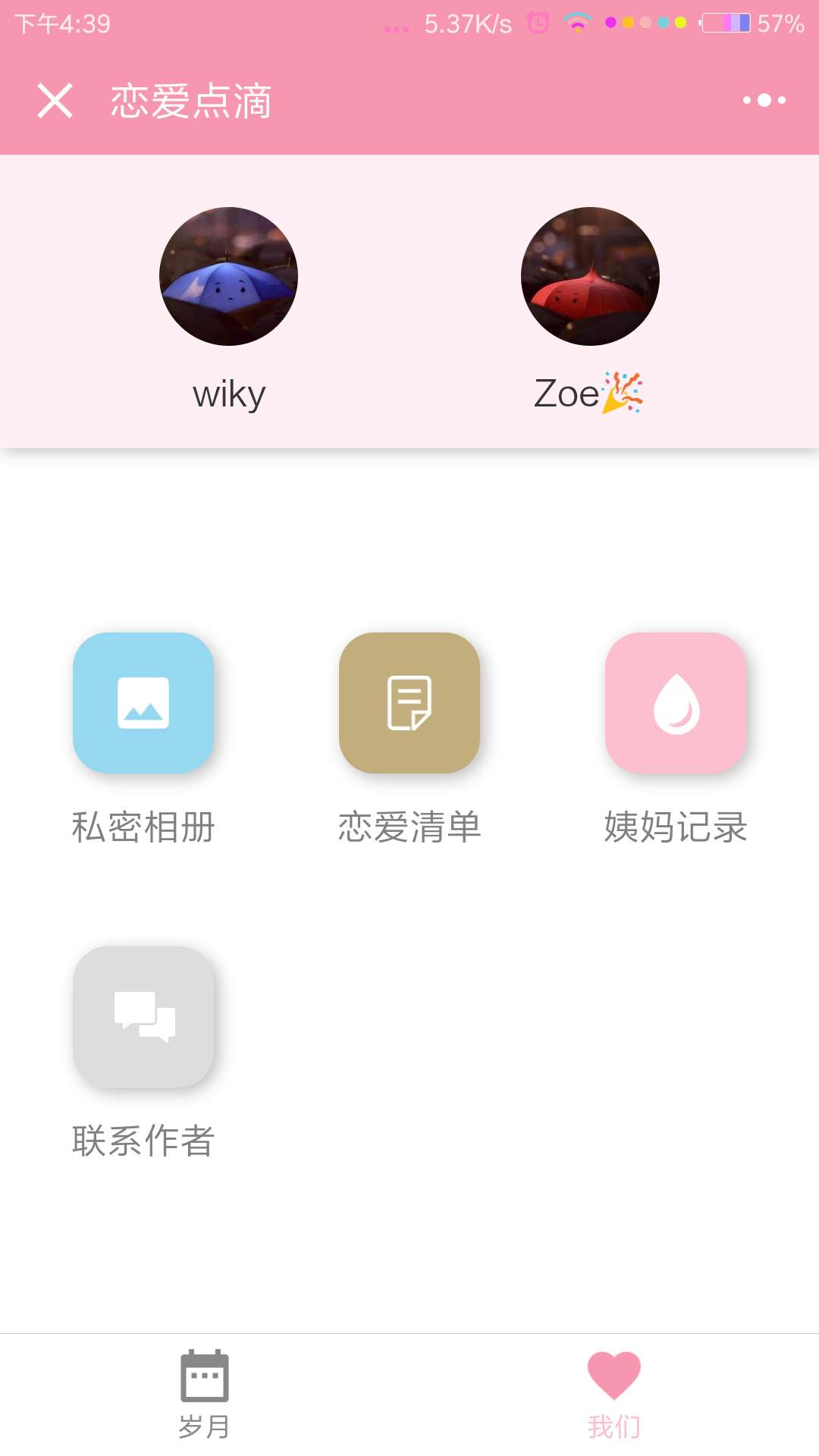The width and height of the screenshot is (819, 1456).
Task: Open 私密相册 private album
Action: pos(143,703)
